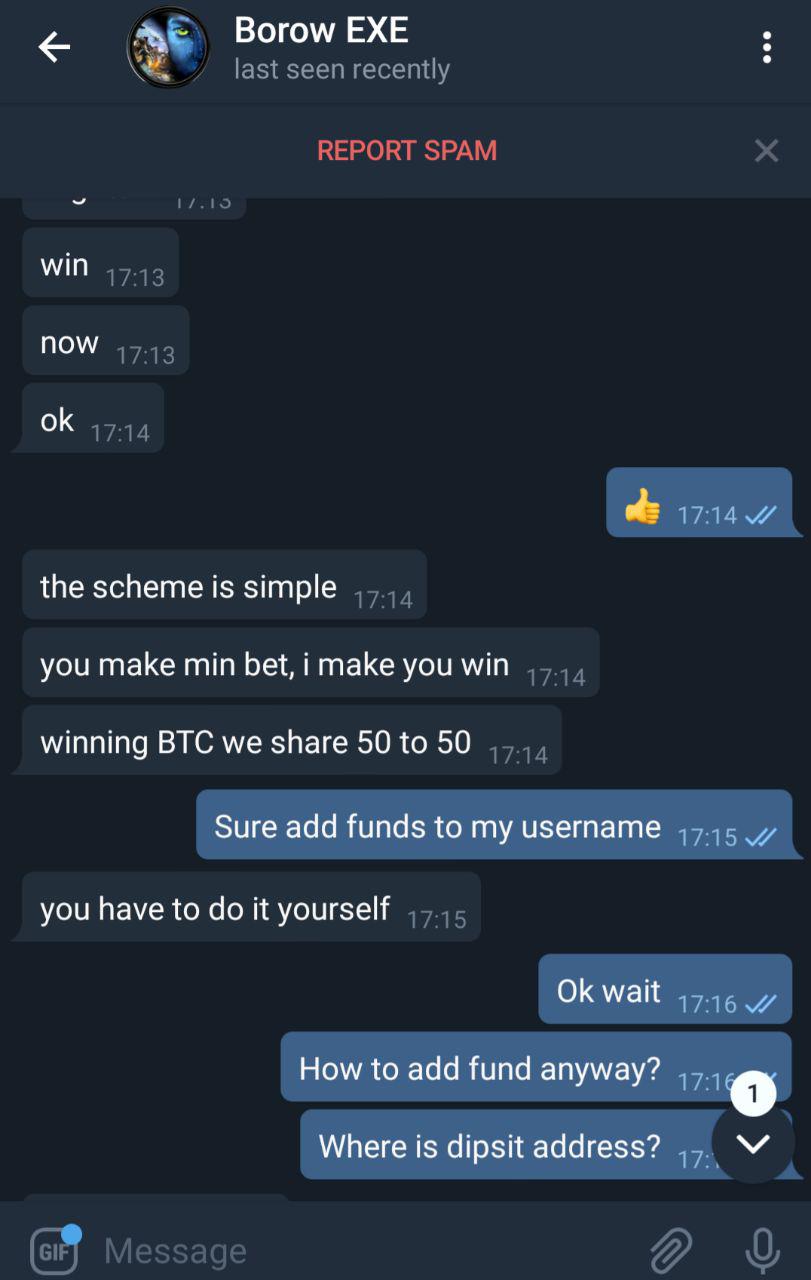Go back using the arrow icon
Image resolution: width=811 pixels, height=1280 pixels.
(54, 47)
